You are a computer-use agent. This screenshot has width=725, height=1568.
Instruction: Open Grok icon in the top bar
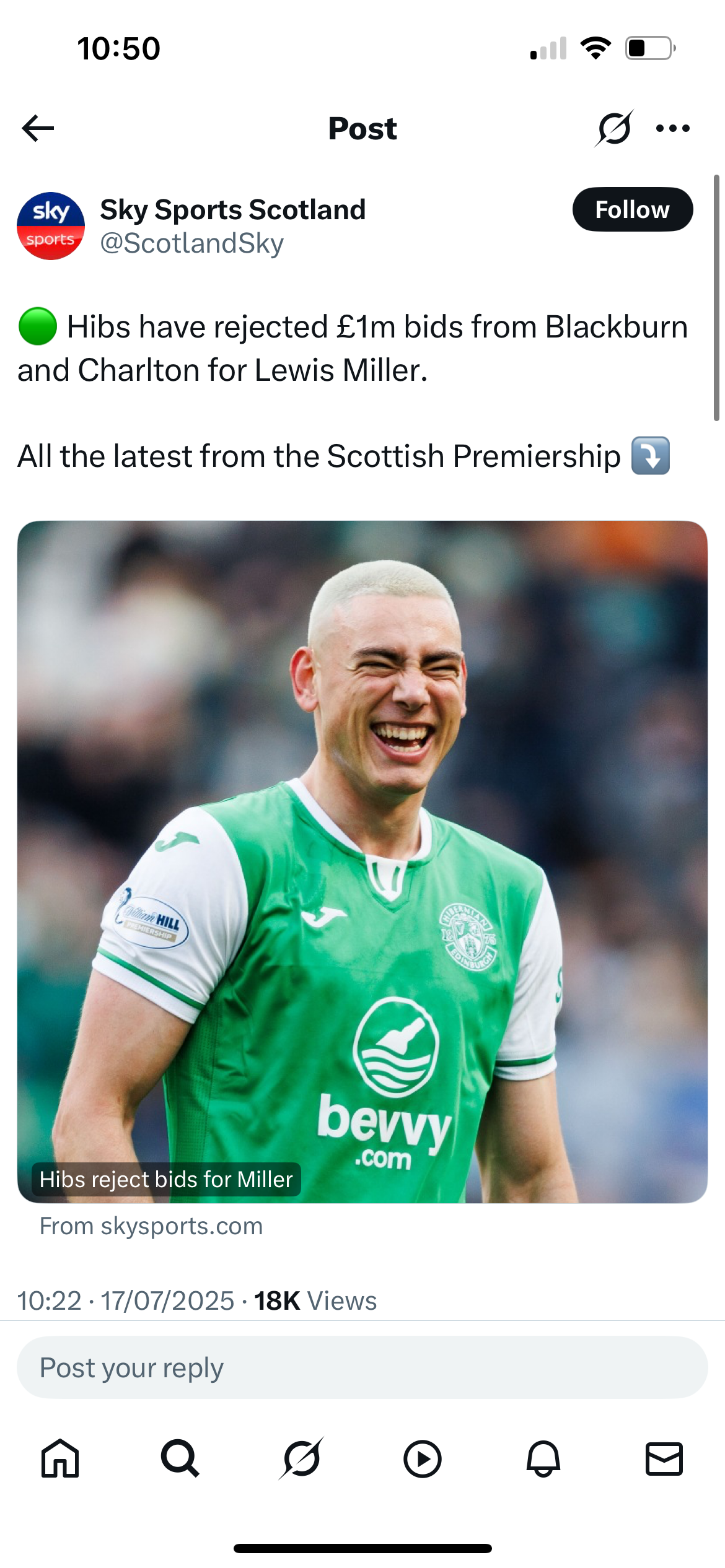pyautogui.click(x=614, y=128)
